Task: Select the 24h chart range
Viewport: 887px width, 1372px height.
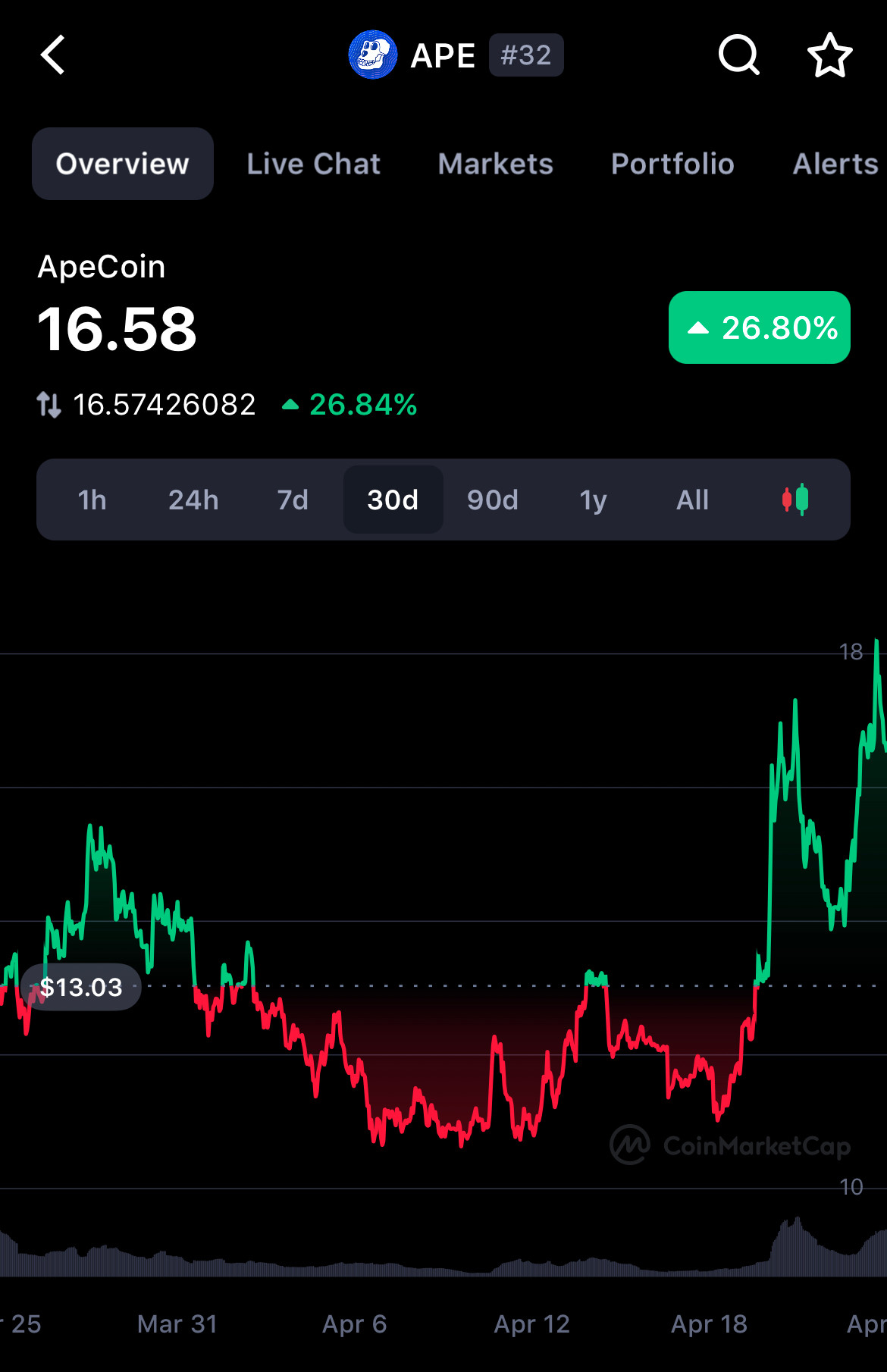Action: [x=193, y=500]
